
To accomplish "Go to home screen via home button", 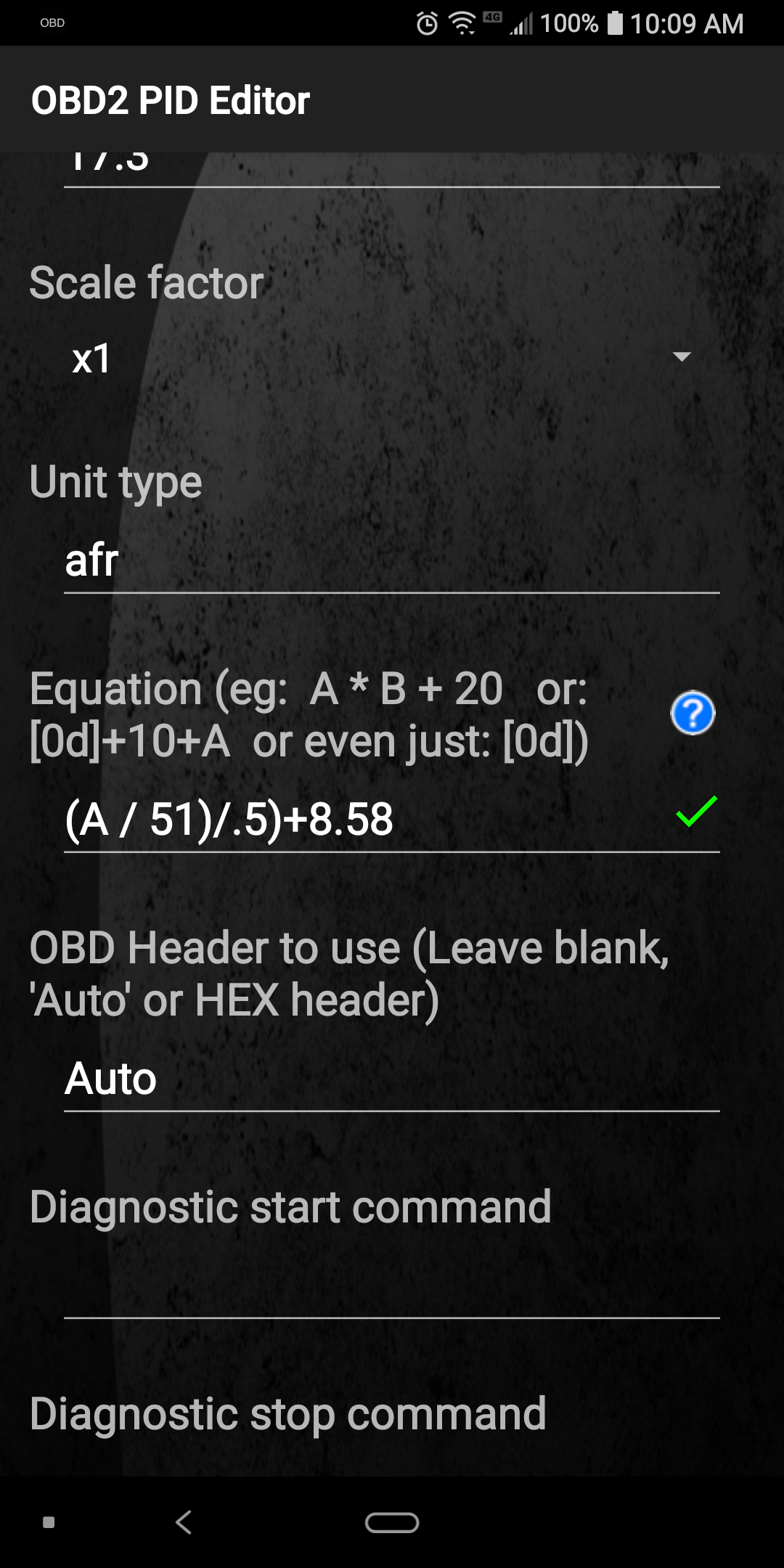I will pos(392,1522).
